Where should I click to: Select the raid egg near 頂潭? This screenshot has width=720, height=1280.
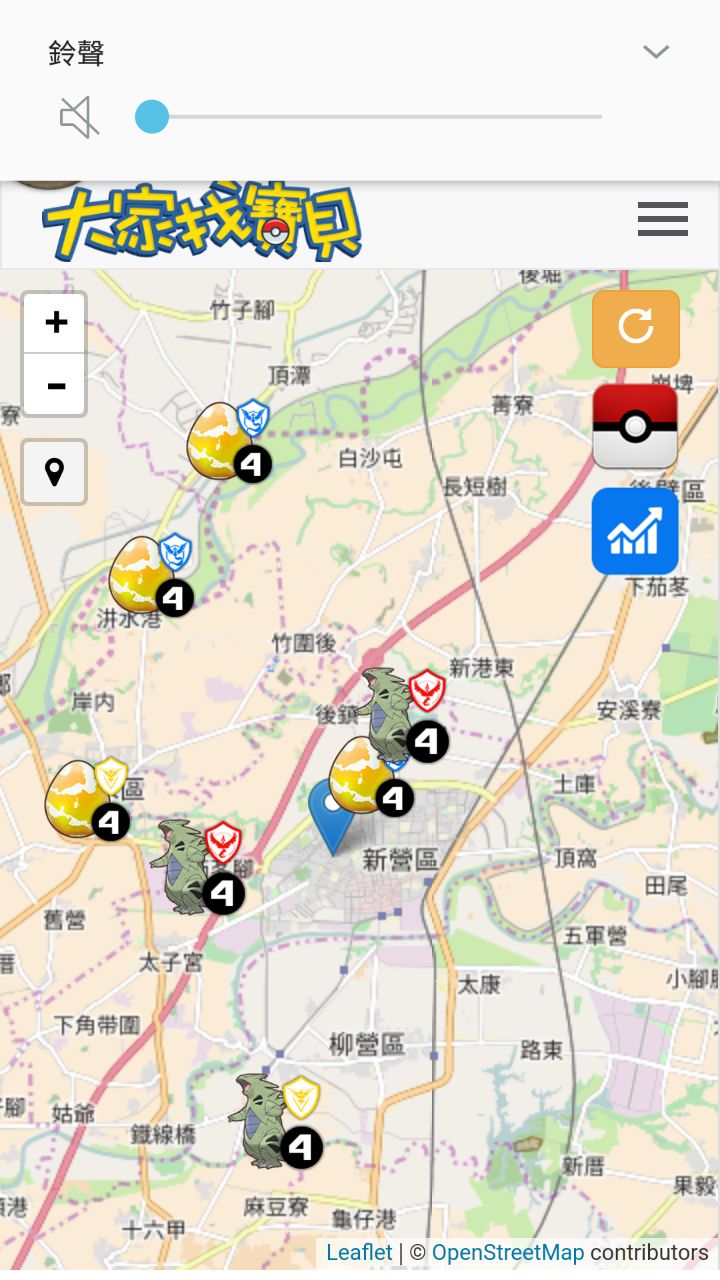tap(218, 440)
